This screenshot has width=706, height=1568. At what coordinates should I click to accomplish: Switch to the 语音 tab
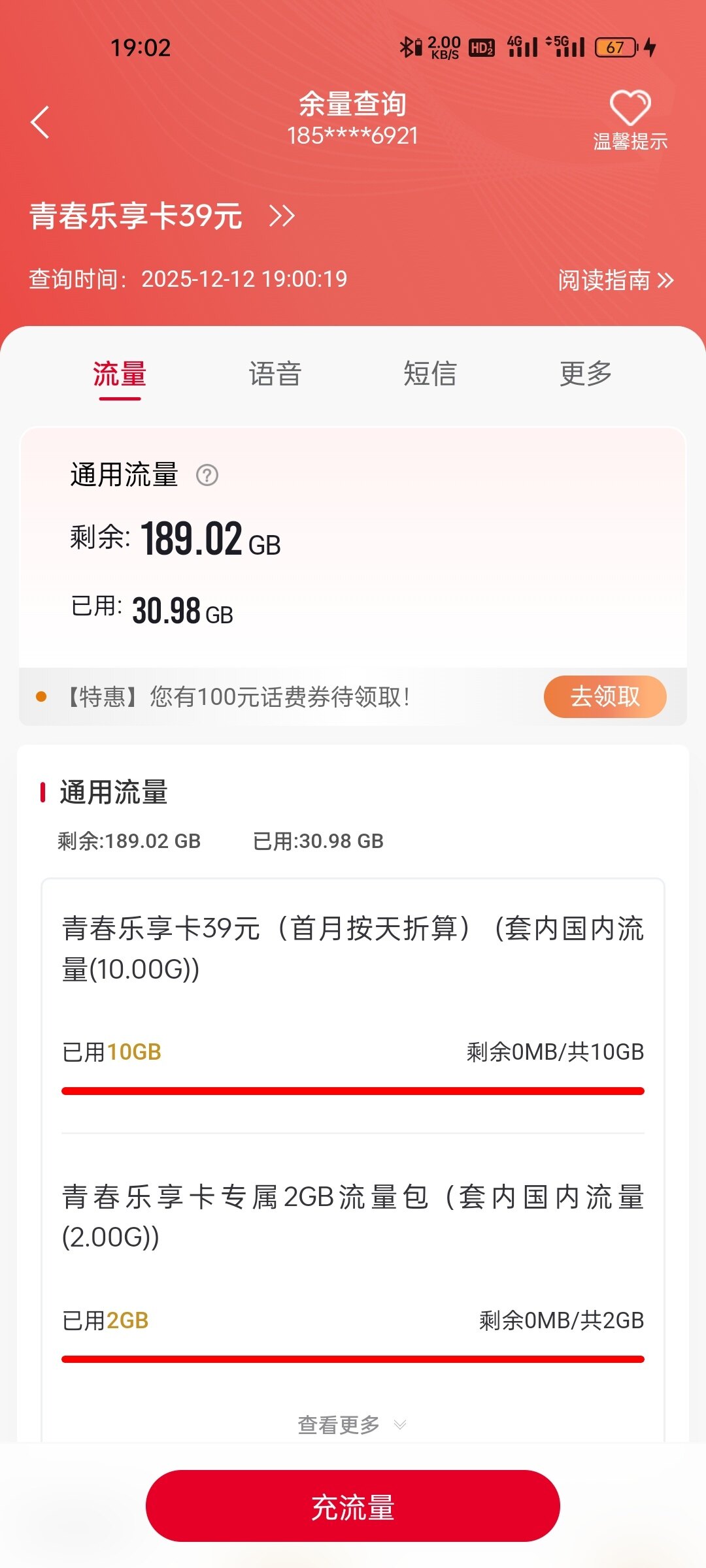click(275, 374)
